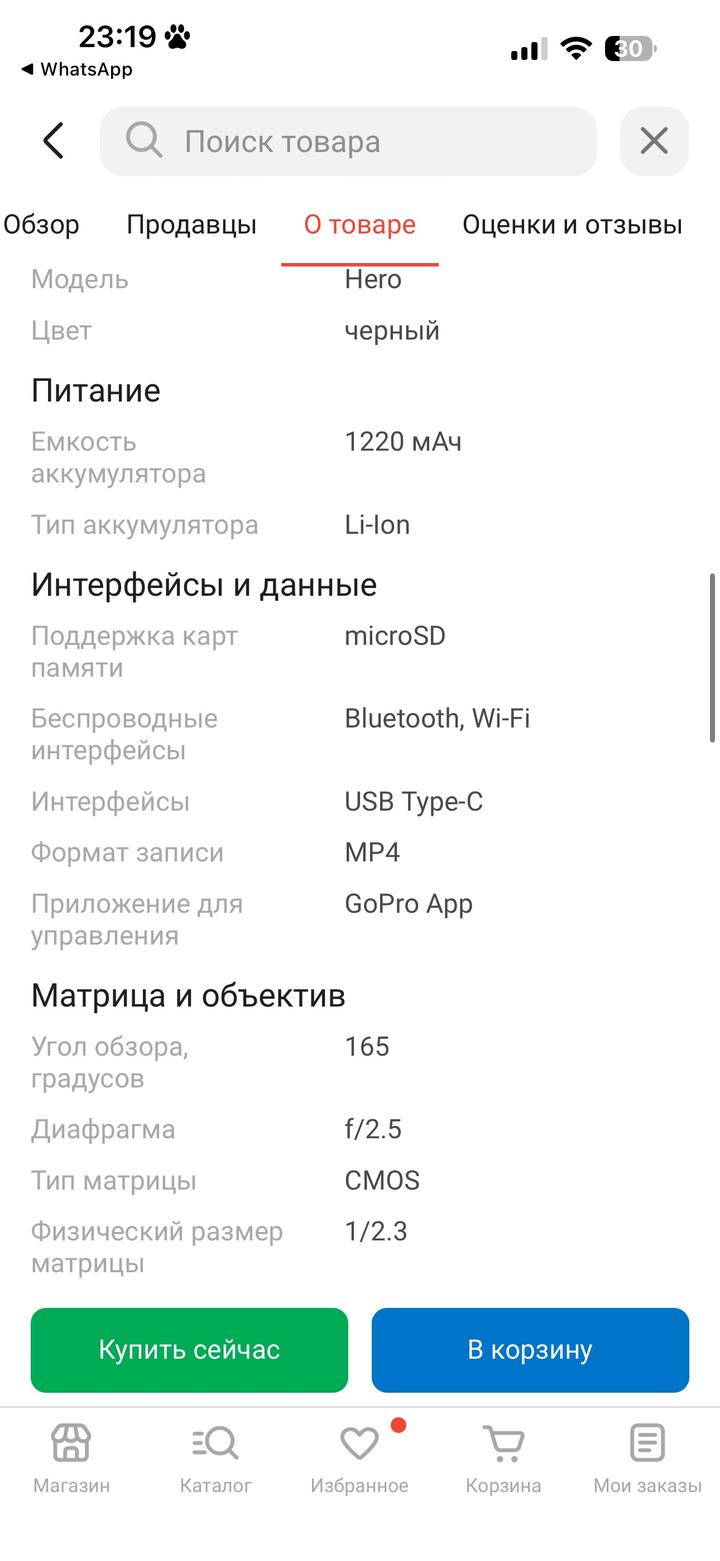This screenshot has width=720, height=1561.
Task: Tap the green Купить сейчас button
Action: [x=189, y=1350]
